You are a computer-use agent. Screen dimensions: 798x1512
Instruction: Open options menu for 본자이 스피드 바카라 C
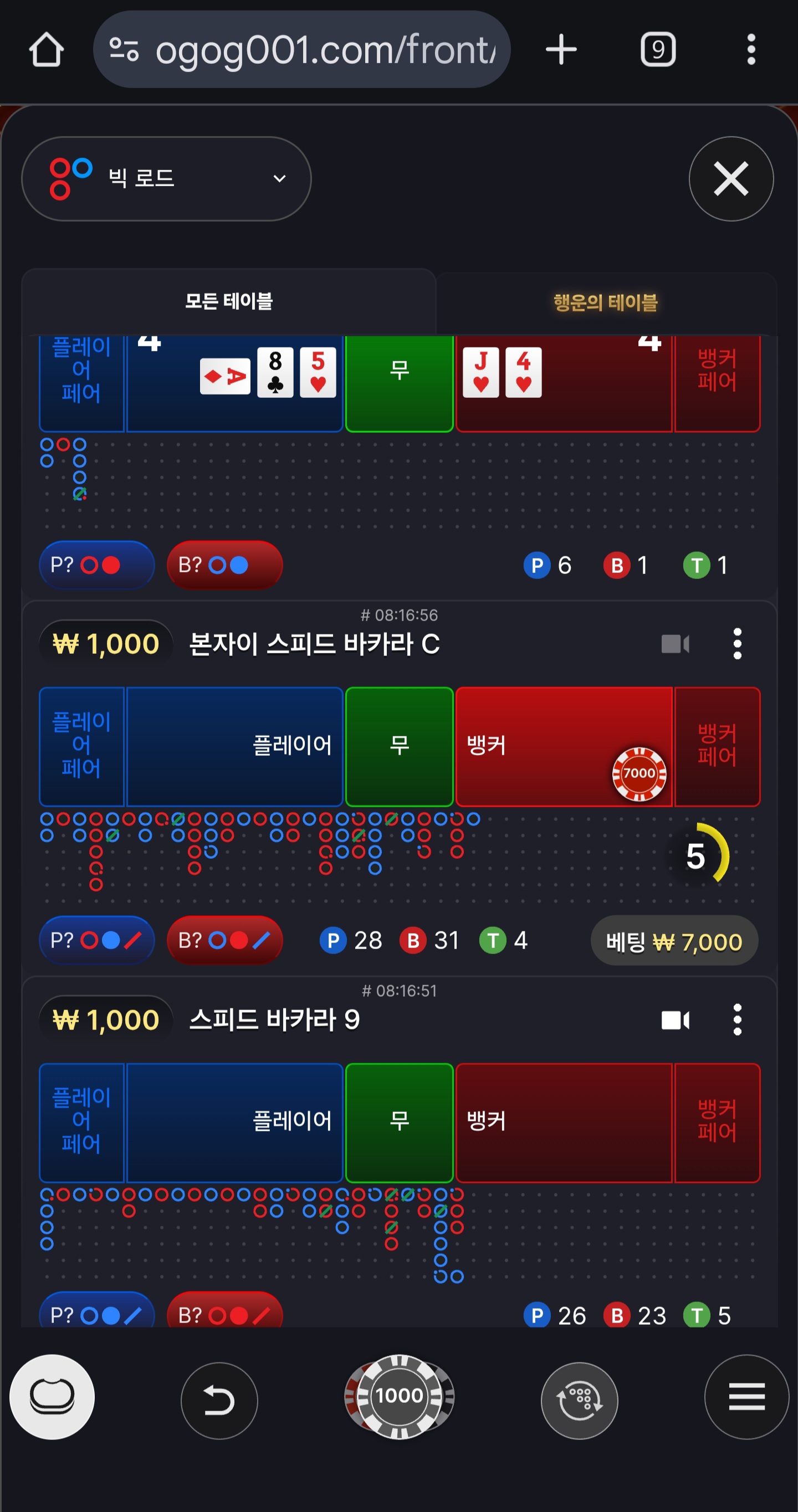pos(737,644)
